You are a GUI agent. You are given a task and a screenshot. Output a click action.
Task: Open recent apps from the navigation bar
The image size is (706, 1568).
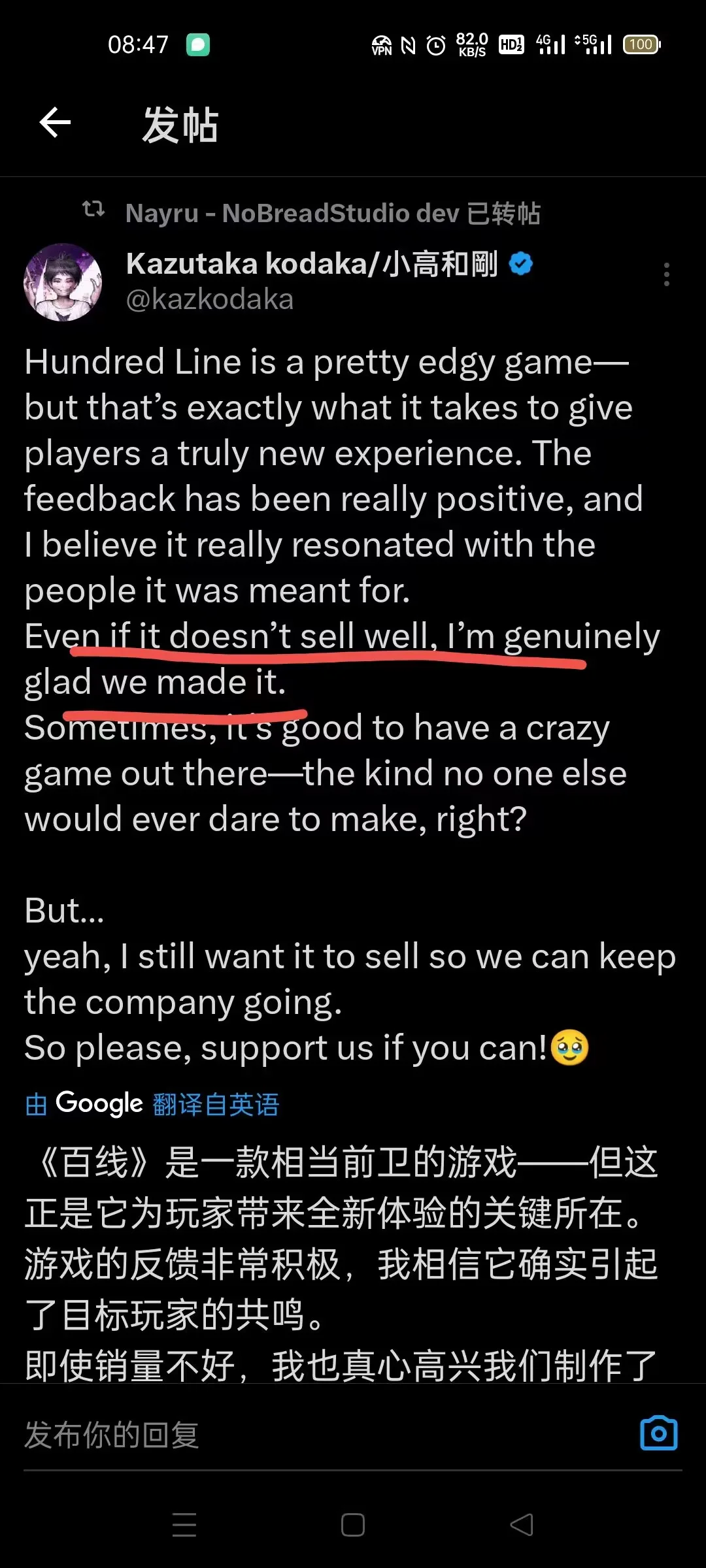[184, 1525]
